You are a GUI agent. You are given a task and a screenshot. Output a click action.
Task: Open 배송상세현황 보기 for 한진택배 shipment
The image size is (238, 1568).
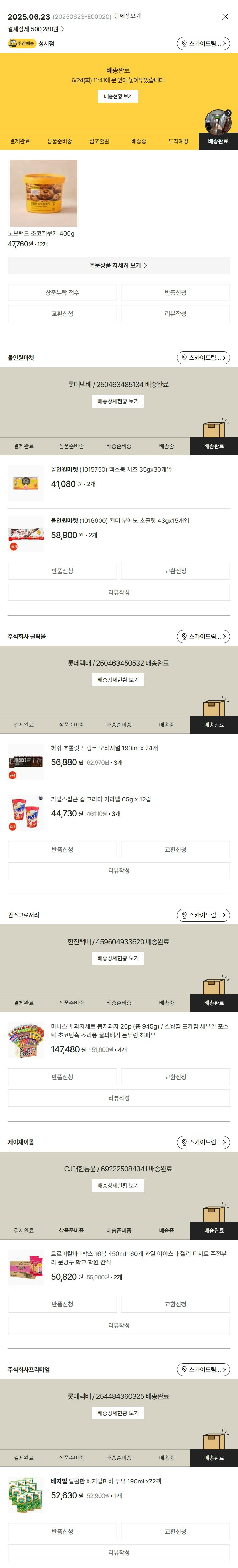118,958
